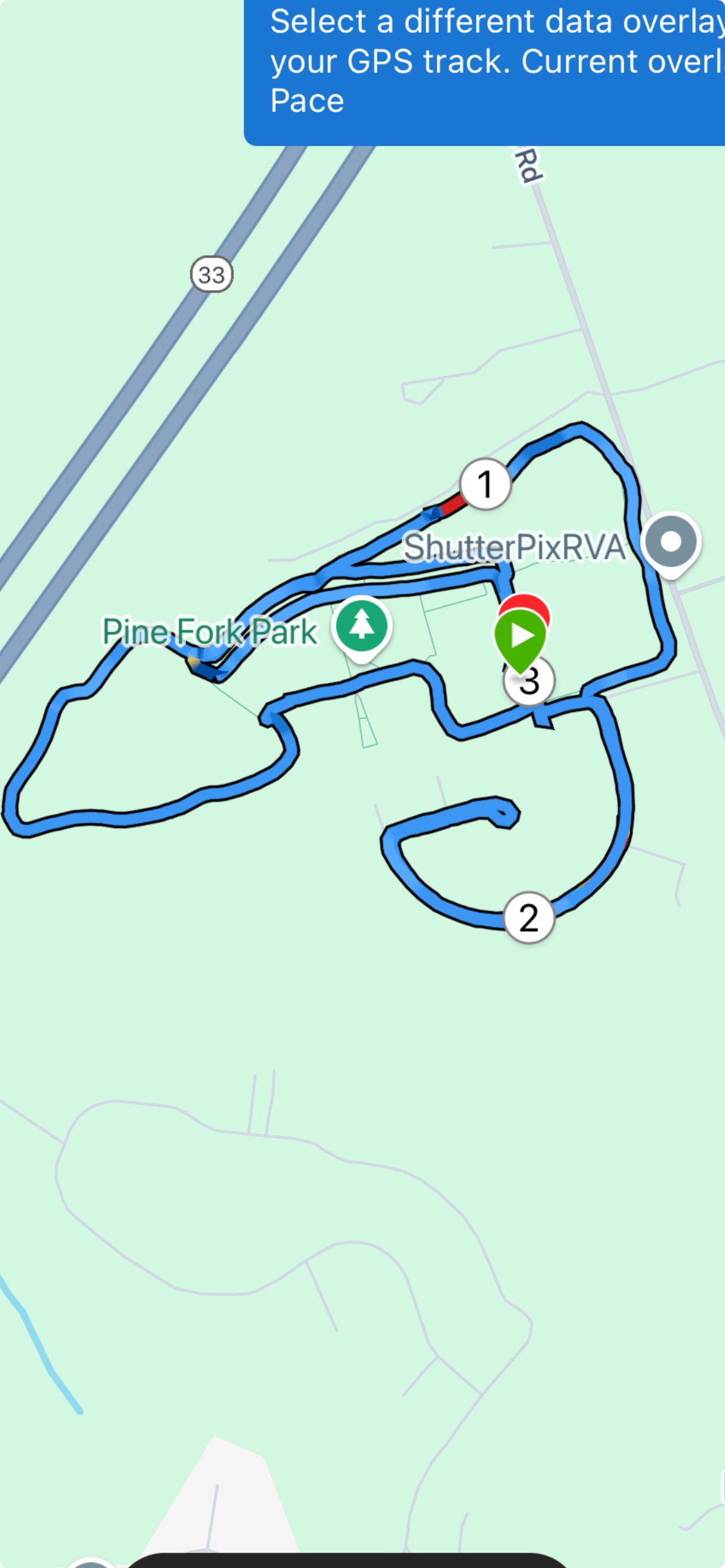
Task: Select the ShutterPixRVA location pin
Action: [671, 542]
